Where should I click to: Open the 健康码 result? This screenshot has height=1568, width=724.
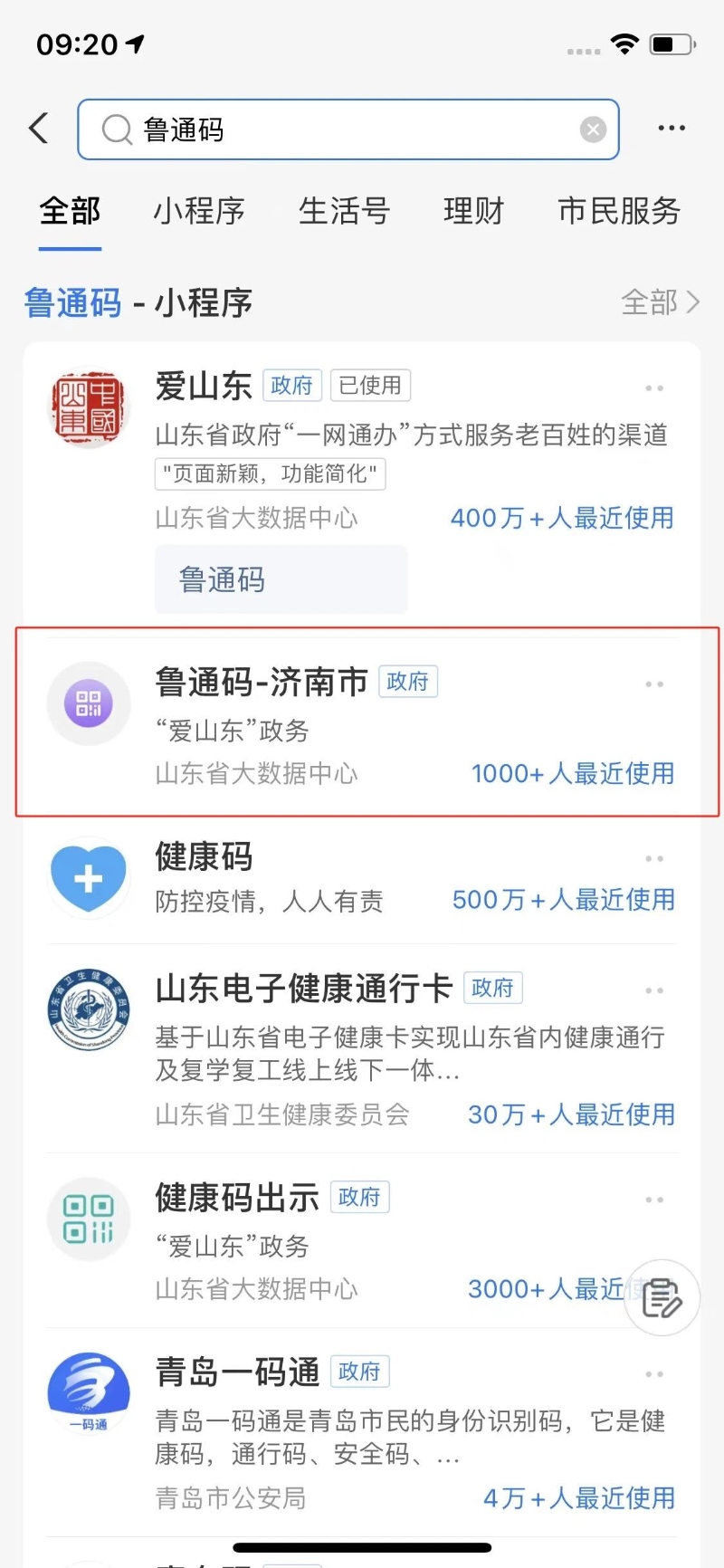pos(362,877)
